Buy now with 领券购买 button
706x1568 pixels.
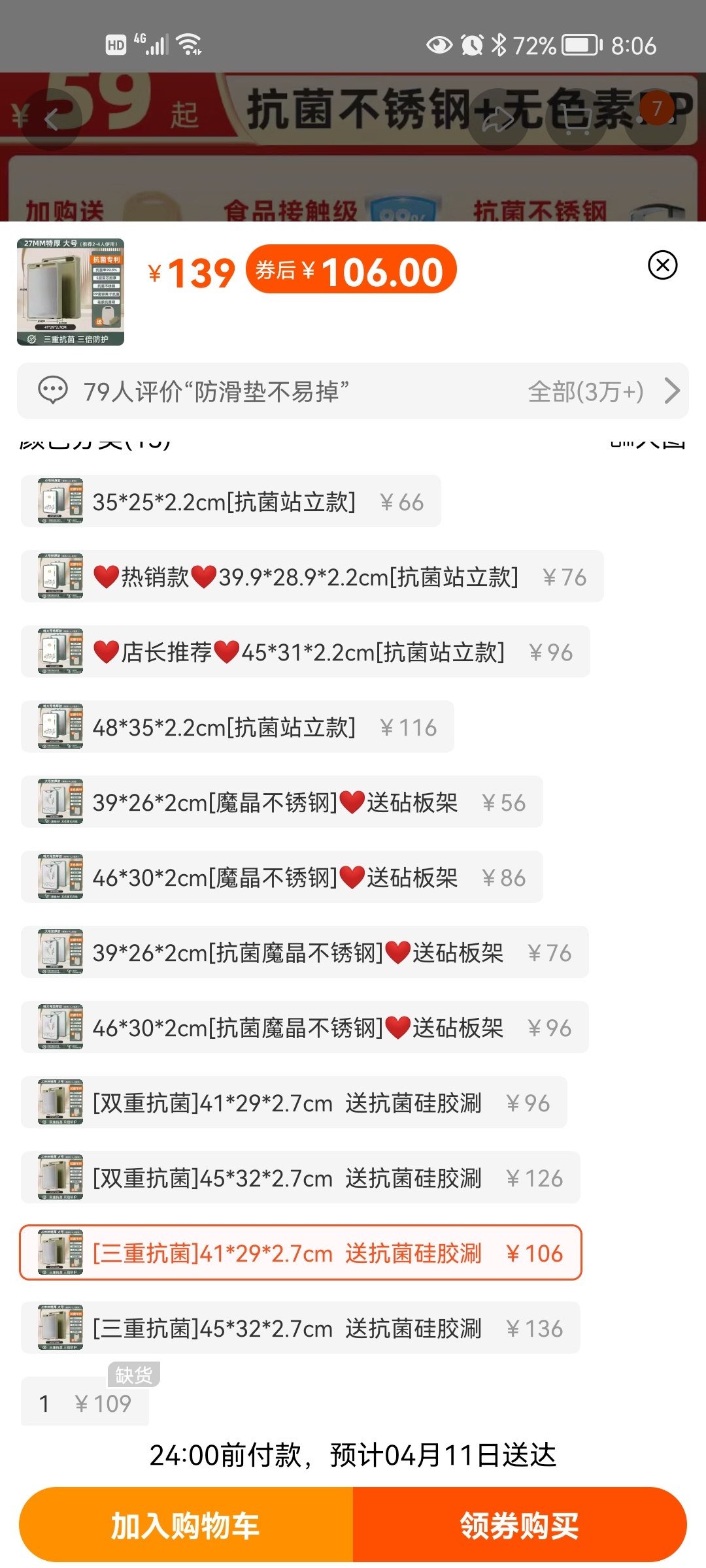pyautogui.click(x=520, y=1526)
